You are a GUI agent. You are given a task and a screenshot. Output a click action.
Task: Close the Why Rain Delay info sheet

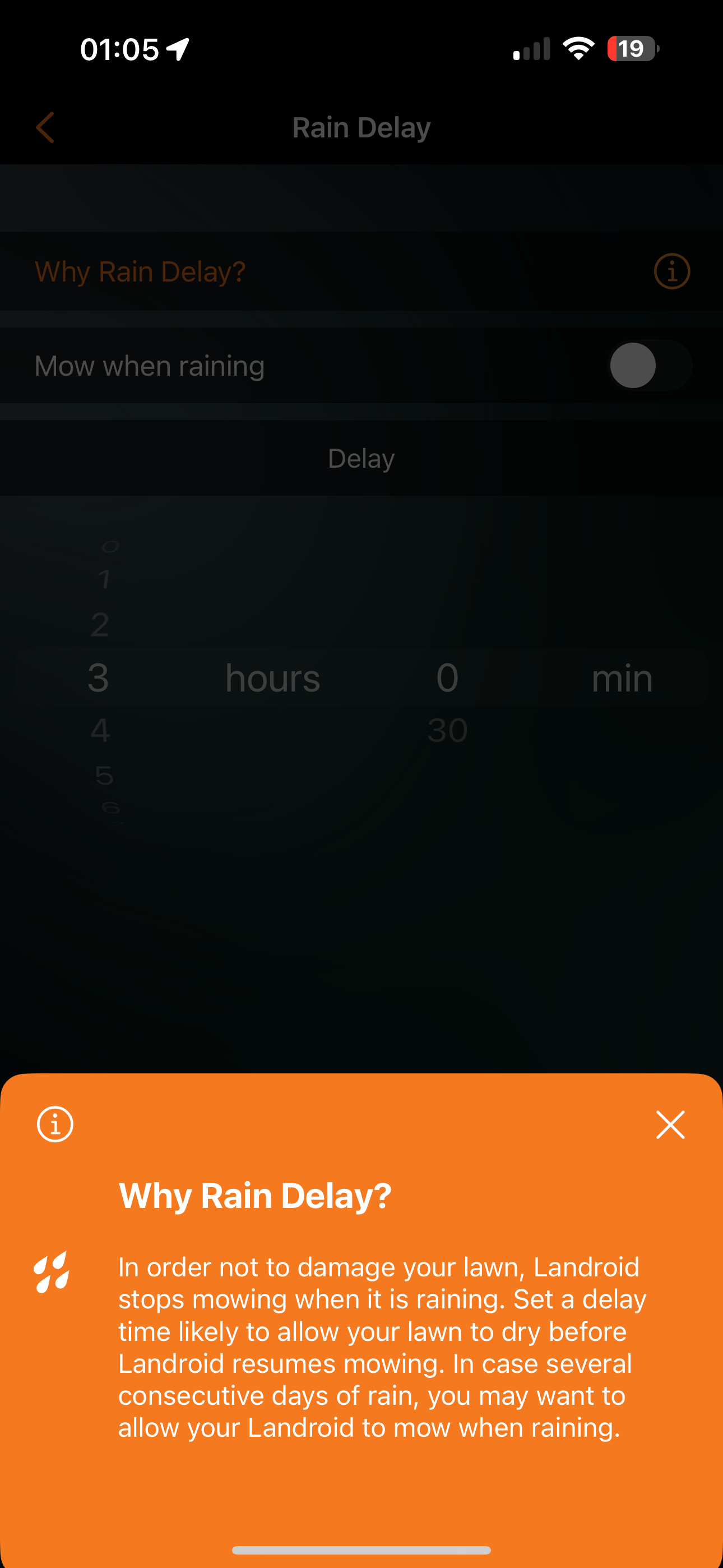click(x=670, y=1124)
